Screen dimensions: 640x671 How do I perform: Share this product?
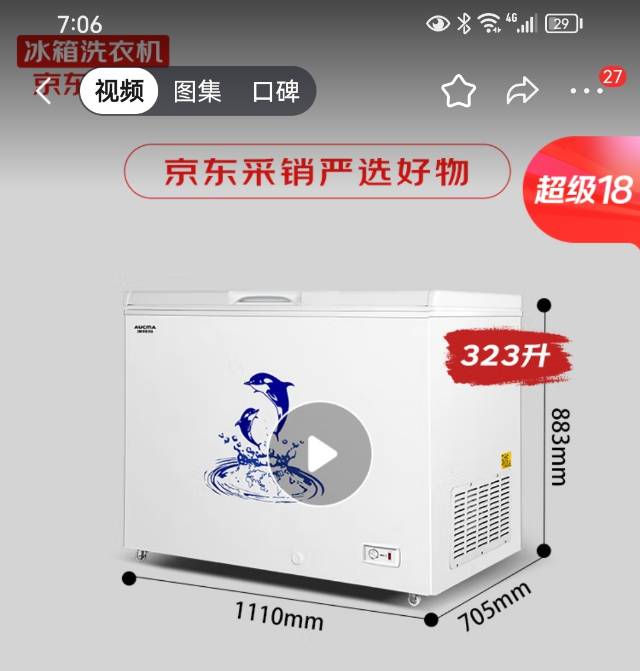(x=522, y=92)
